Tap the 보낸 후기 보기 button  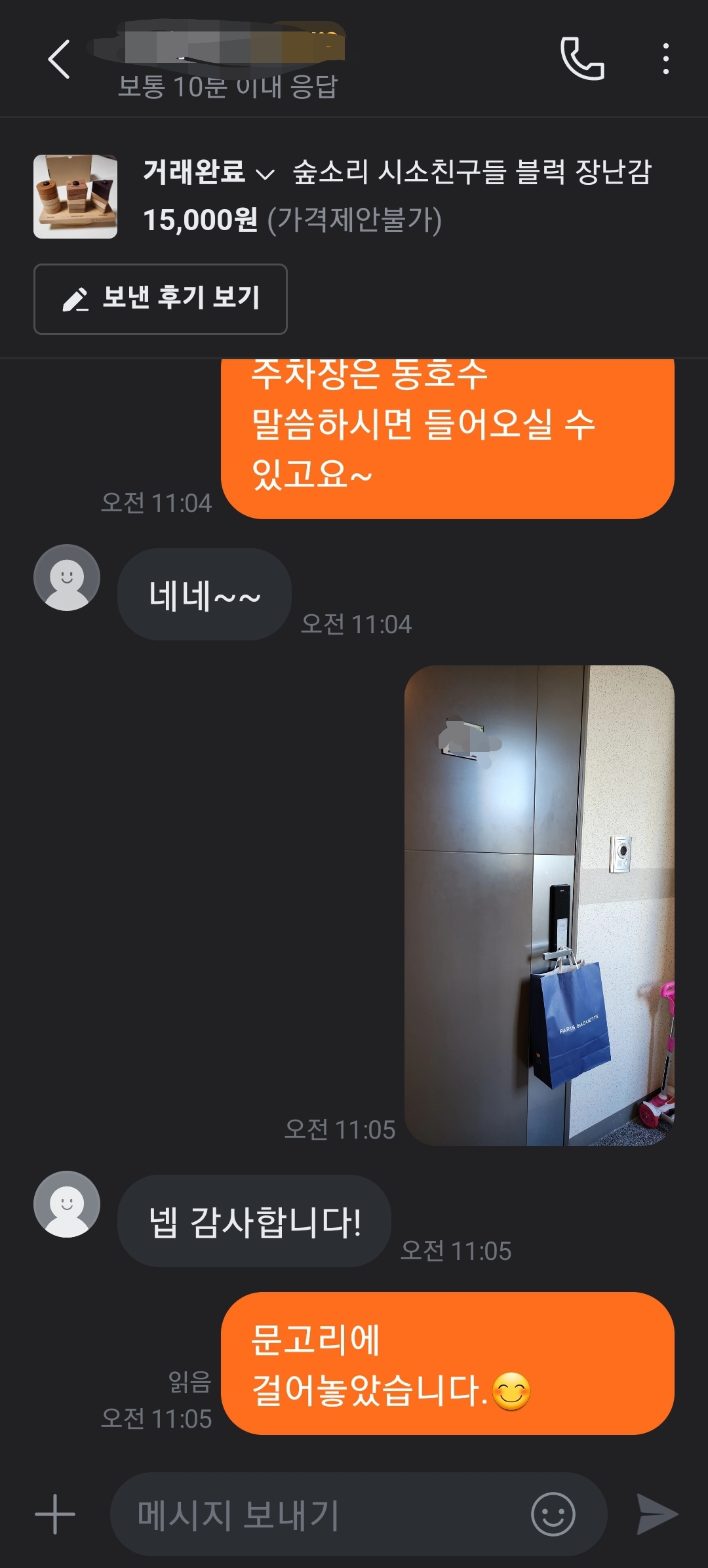coord(161,299)
